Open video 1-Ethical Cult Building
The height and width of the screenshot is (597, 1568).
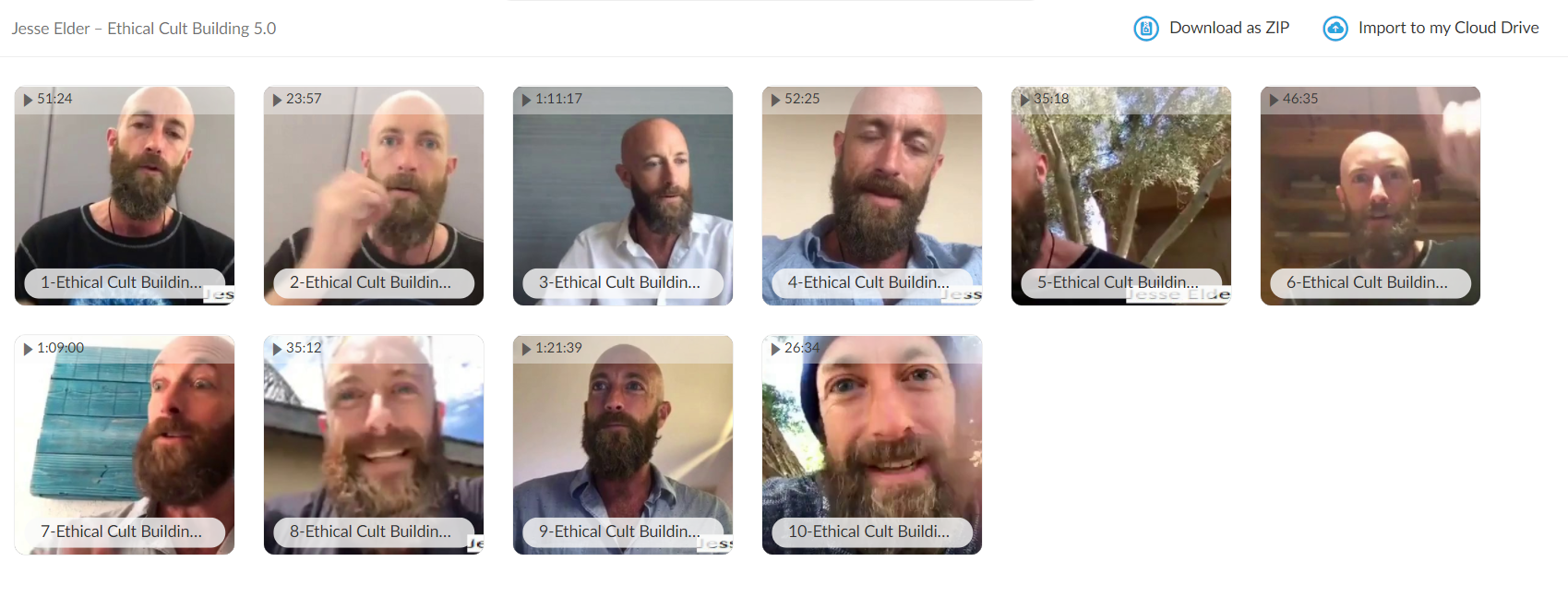tap(125, 196)
